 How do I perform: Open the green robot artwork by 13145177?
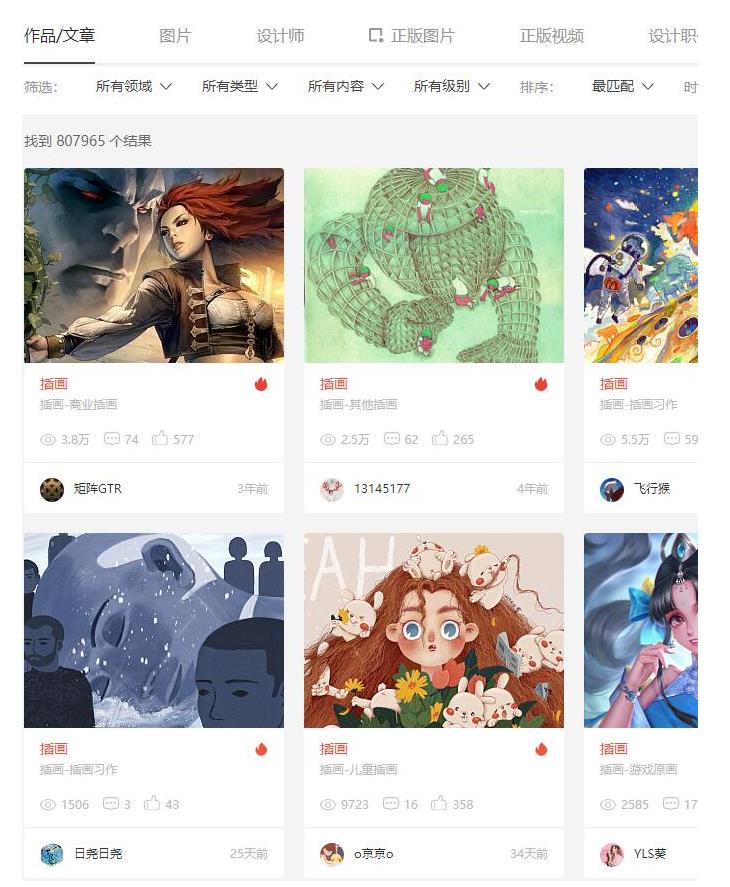(434, 265)
